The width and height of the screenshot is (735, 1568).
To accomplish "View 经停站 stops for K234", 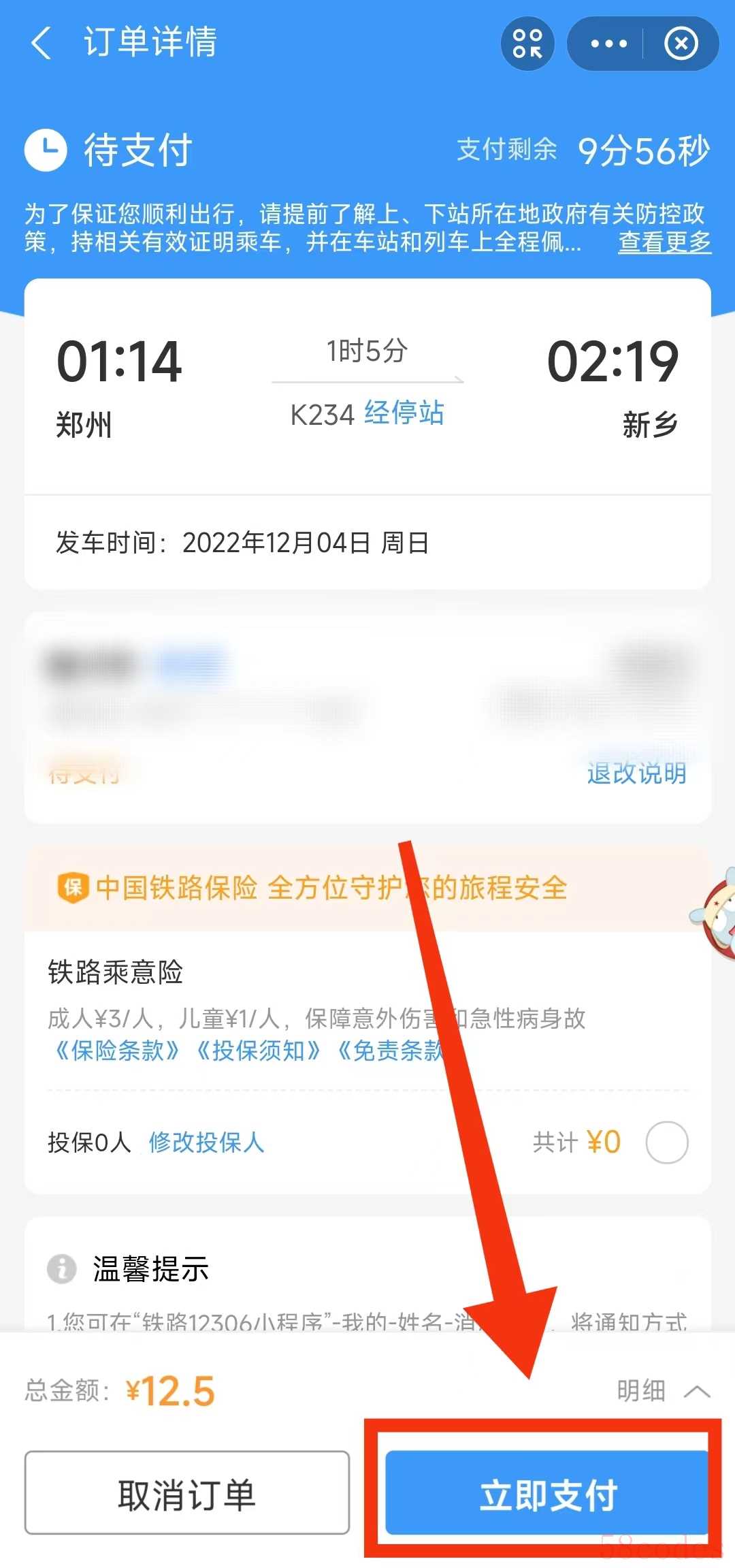I will [404, 413].
